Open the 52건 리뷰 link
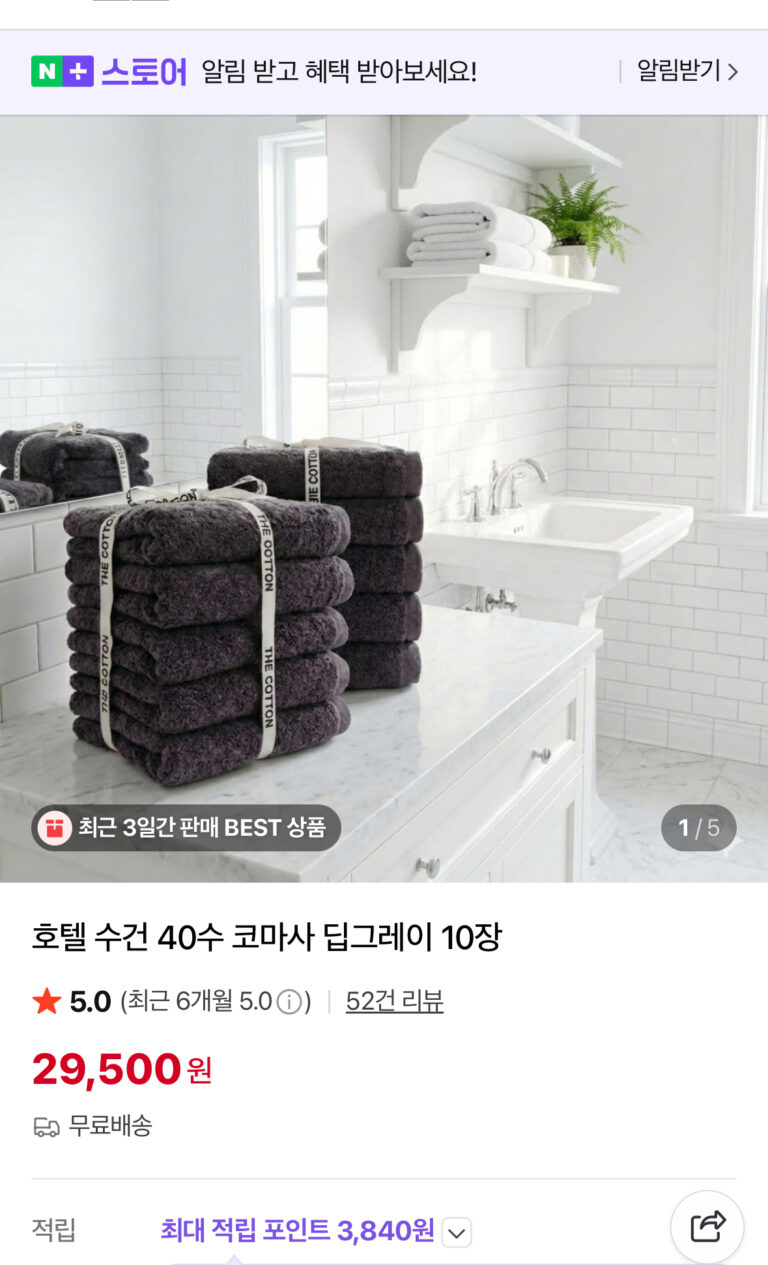Screen dimensions: 768x1265 coord(394,1001)
